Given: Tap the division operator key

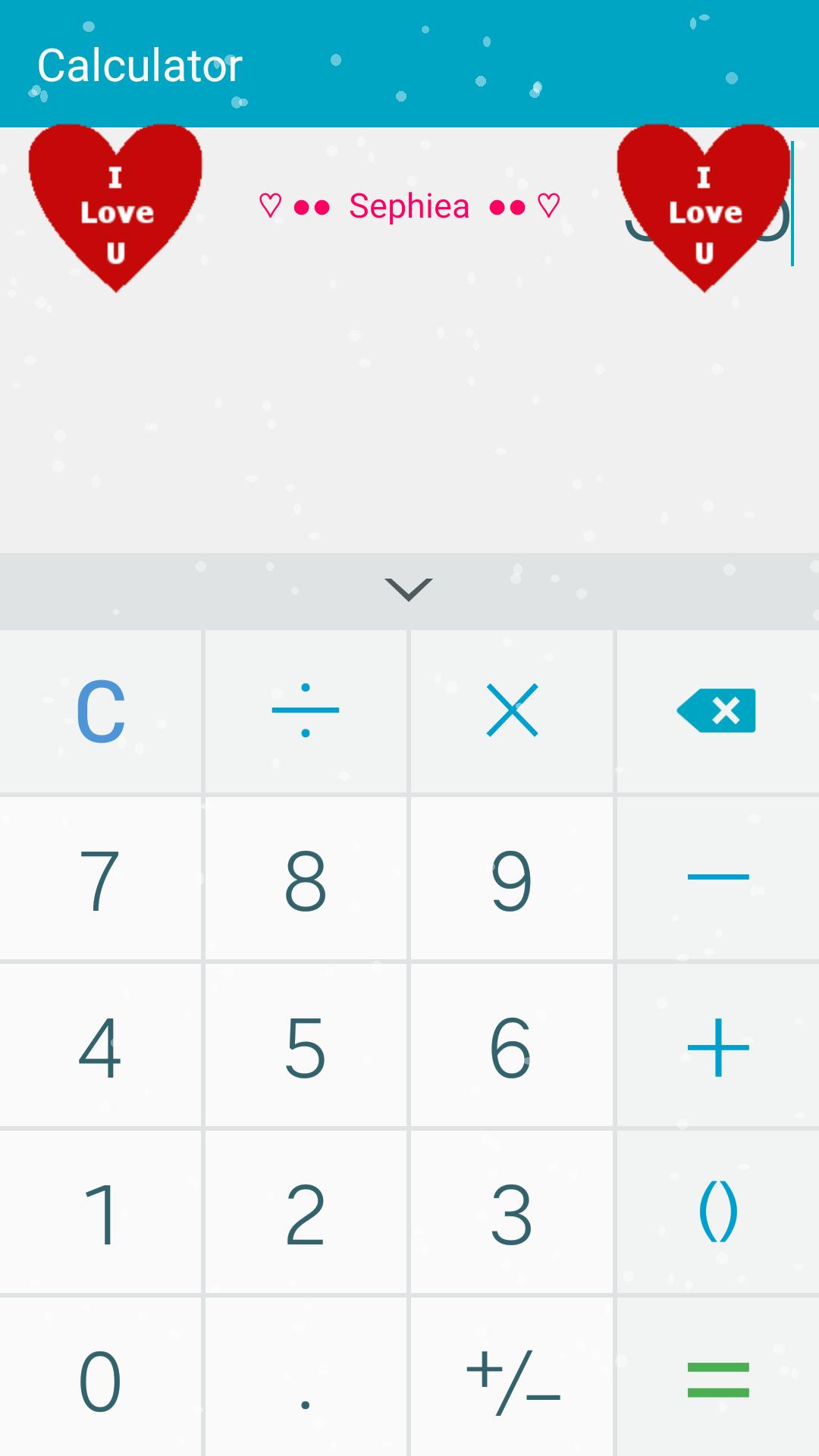Looking at the screenshot, I should 306,711.
